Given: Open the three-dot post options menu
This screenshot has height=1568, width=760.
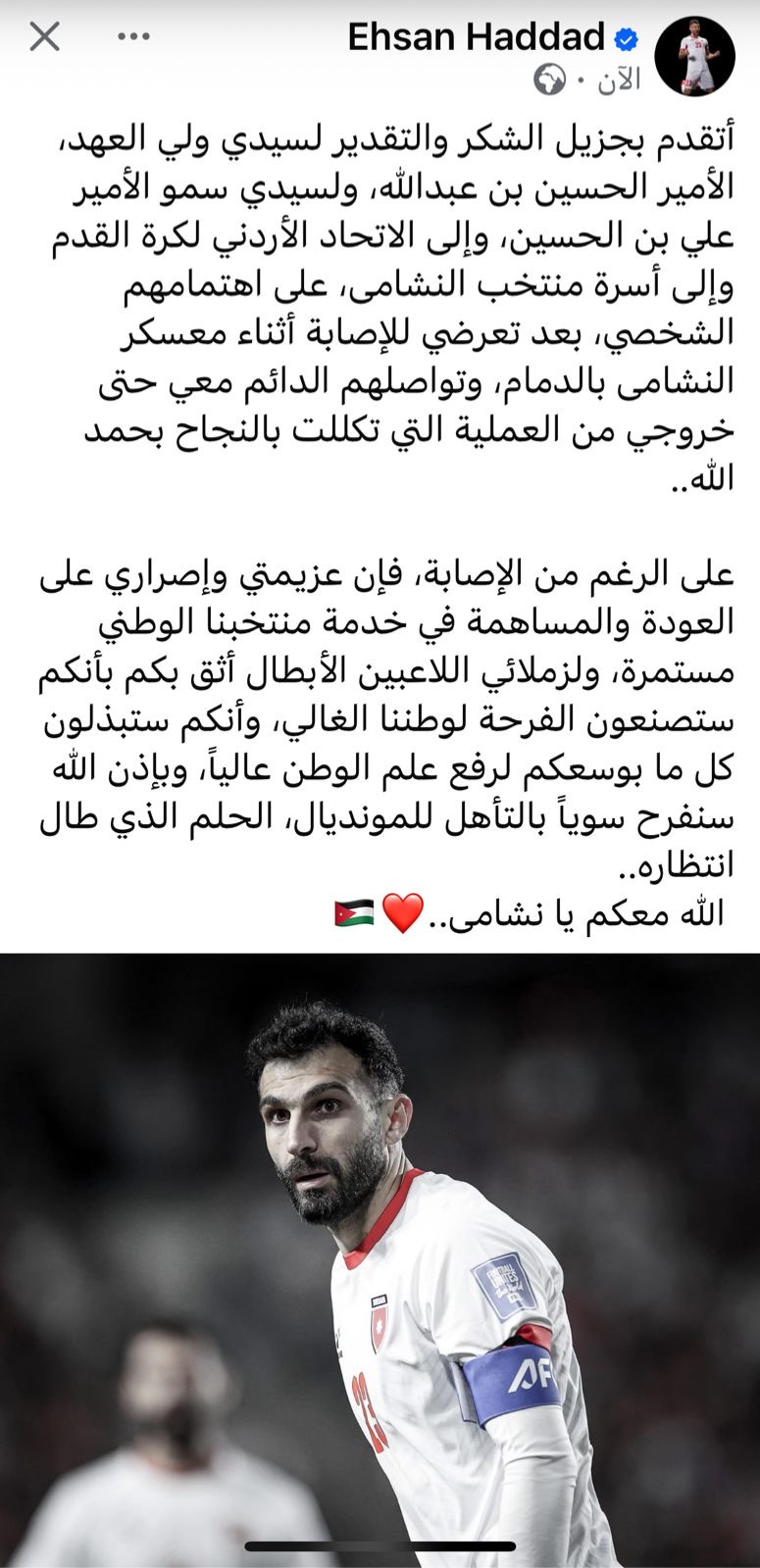Looking at the screenshot, I should click(133, 37).
